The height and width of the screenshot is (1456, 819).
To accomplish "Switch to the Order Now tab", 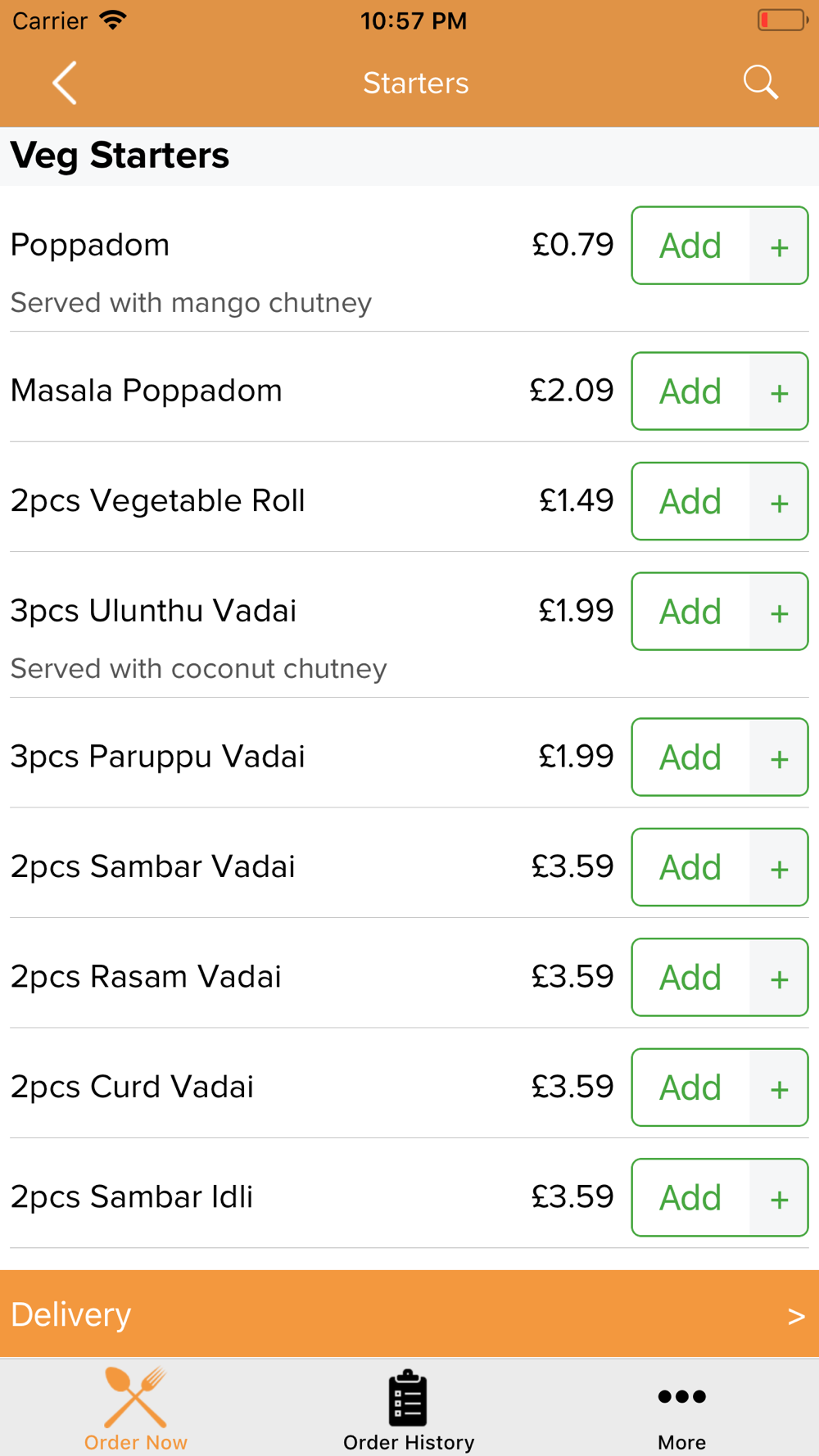I will (x=136, y=1409).
